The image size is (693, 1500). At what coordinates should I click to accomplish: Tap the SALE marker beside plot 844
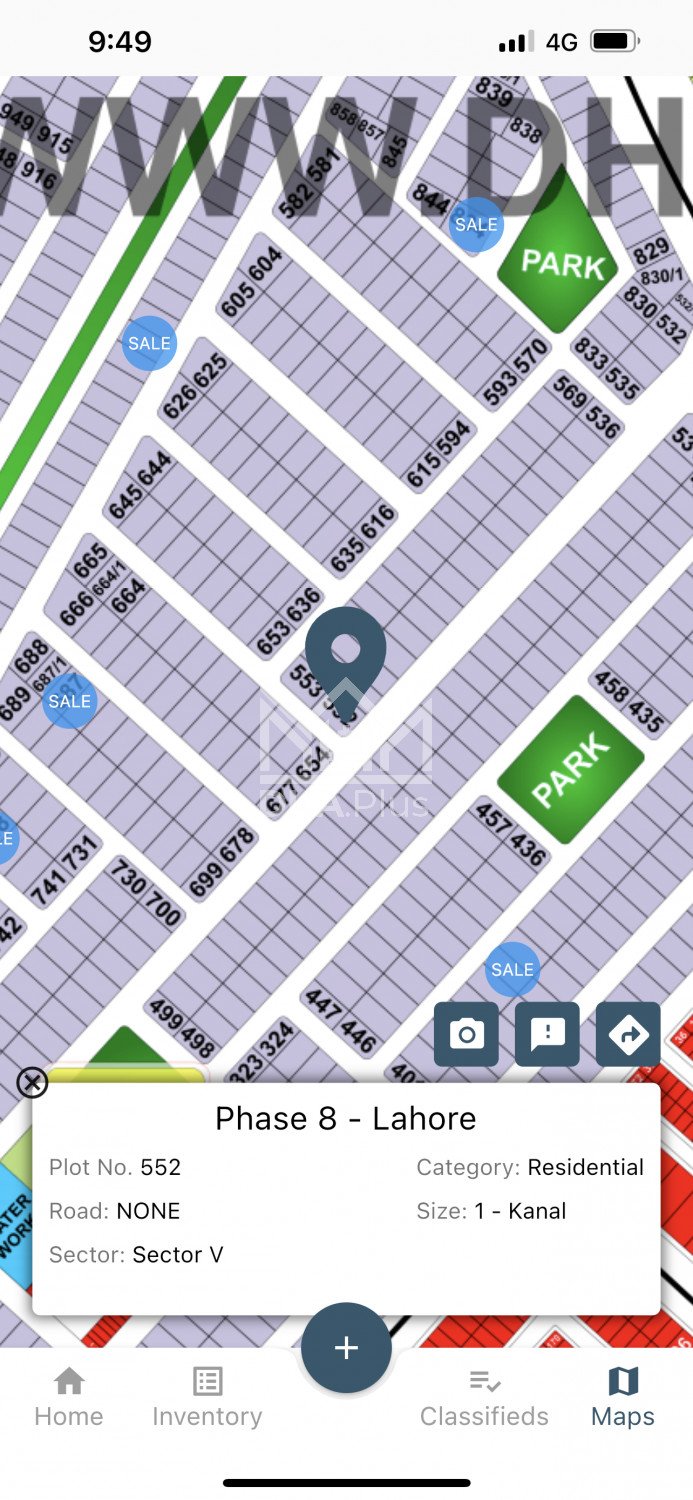[476, 225]
